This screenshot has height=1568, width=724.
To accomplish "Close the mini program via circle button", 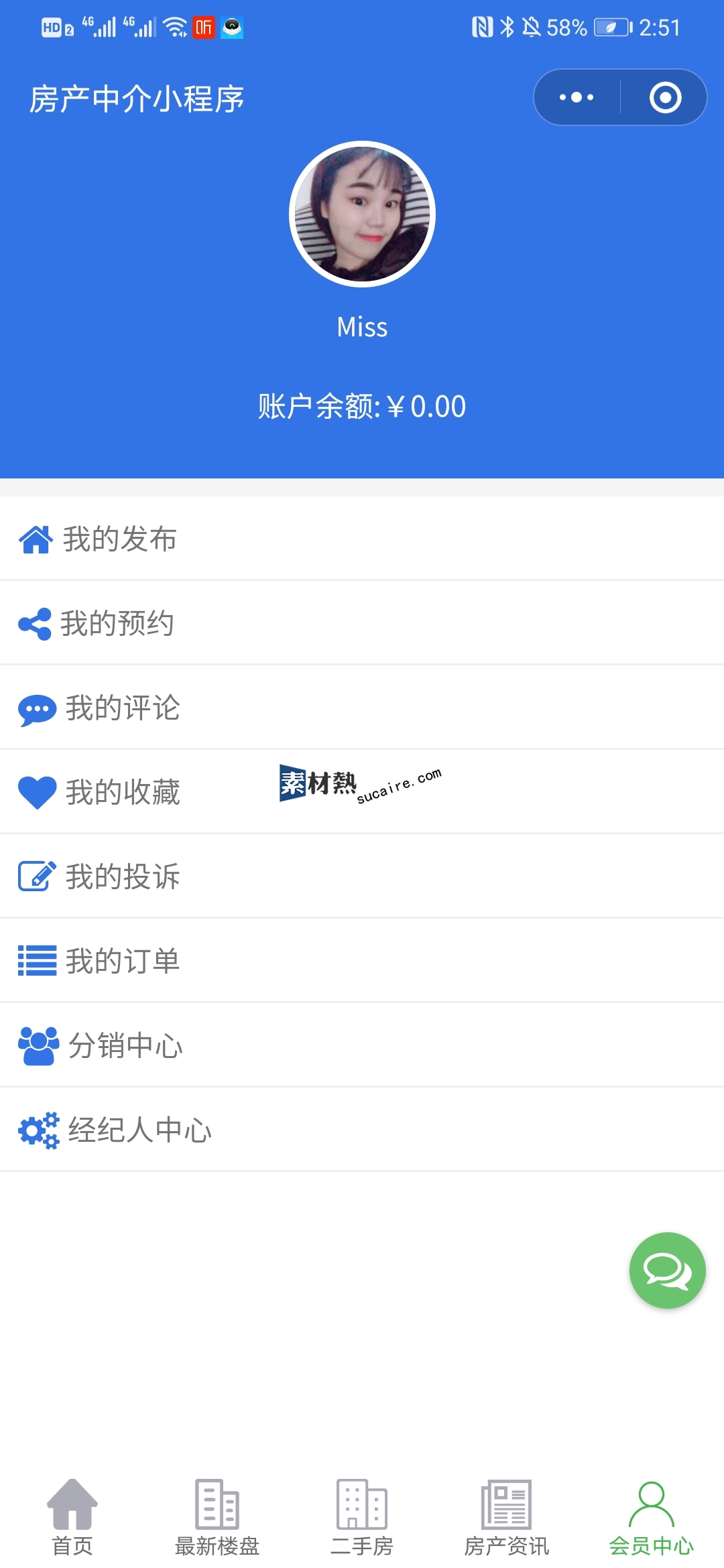I will pyautogui.click(x=665, y=97).
